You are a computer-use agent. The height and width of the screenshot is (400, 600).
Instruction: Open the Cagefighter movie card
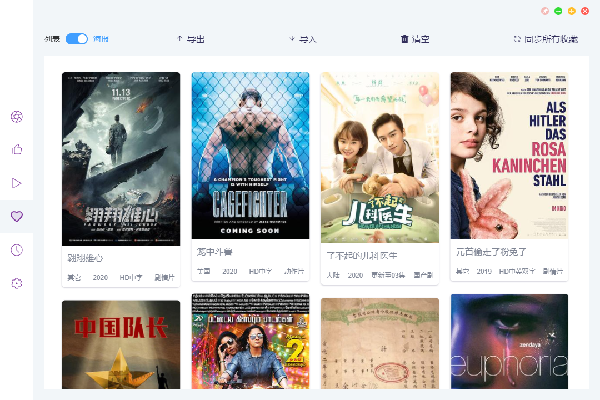pos(250,160)
